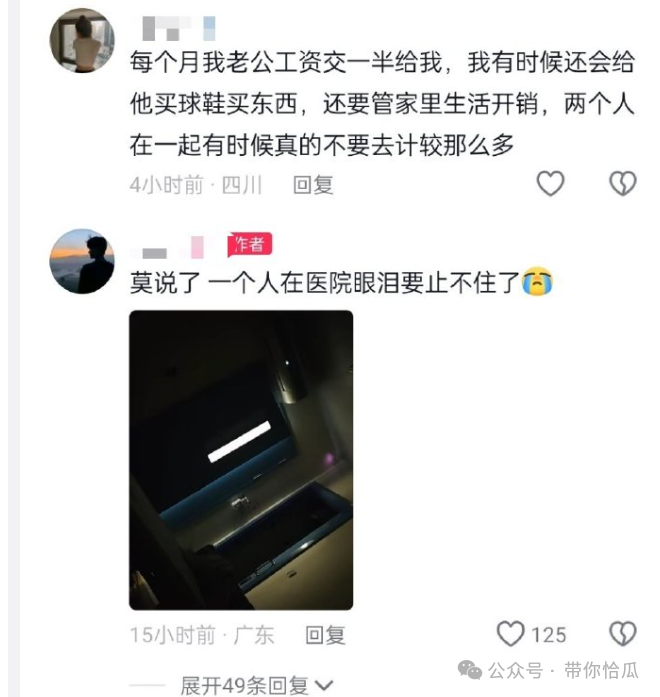This screenshot has height=697, width=660.
Task: View the dark hospital photo in author's comment
Action: 241,459
